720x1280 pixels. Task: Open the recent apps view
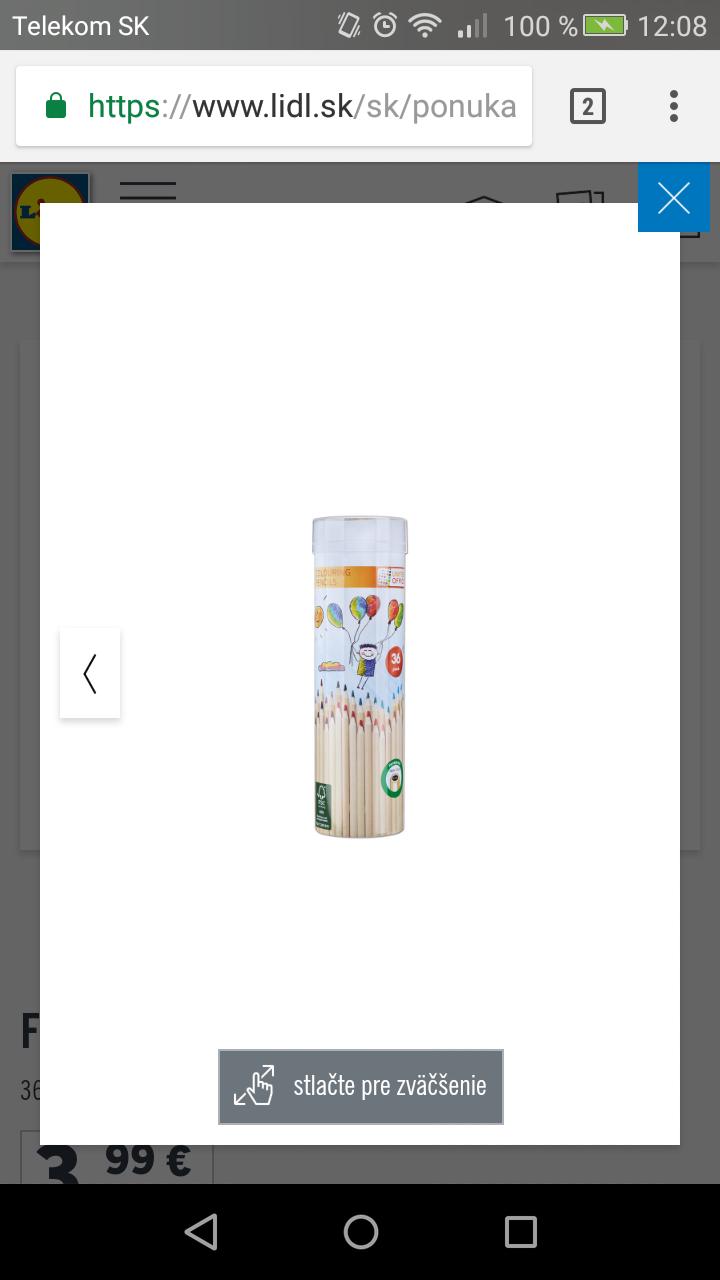[x=520, y=1232]
